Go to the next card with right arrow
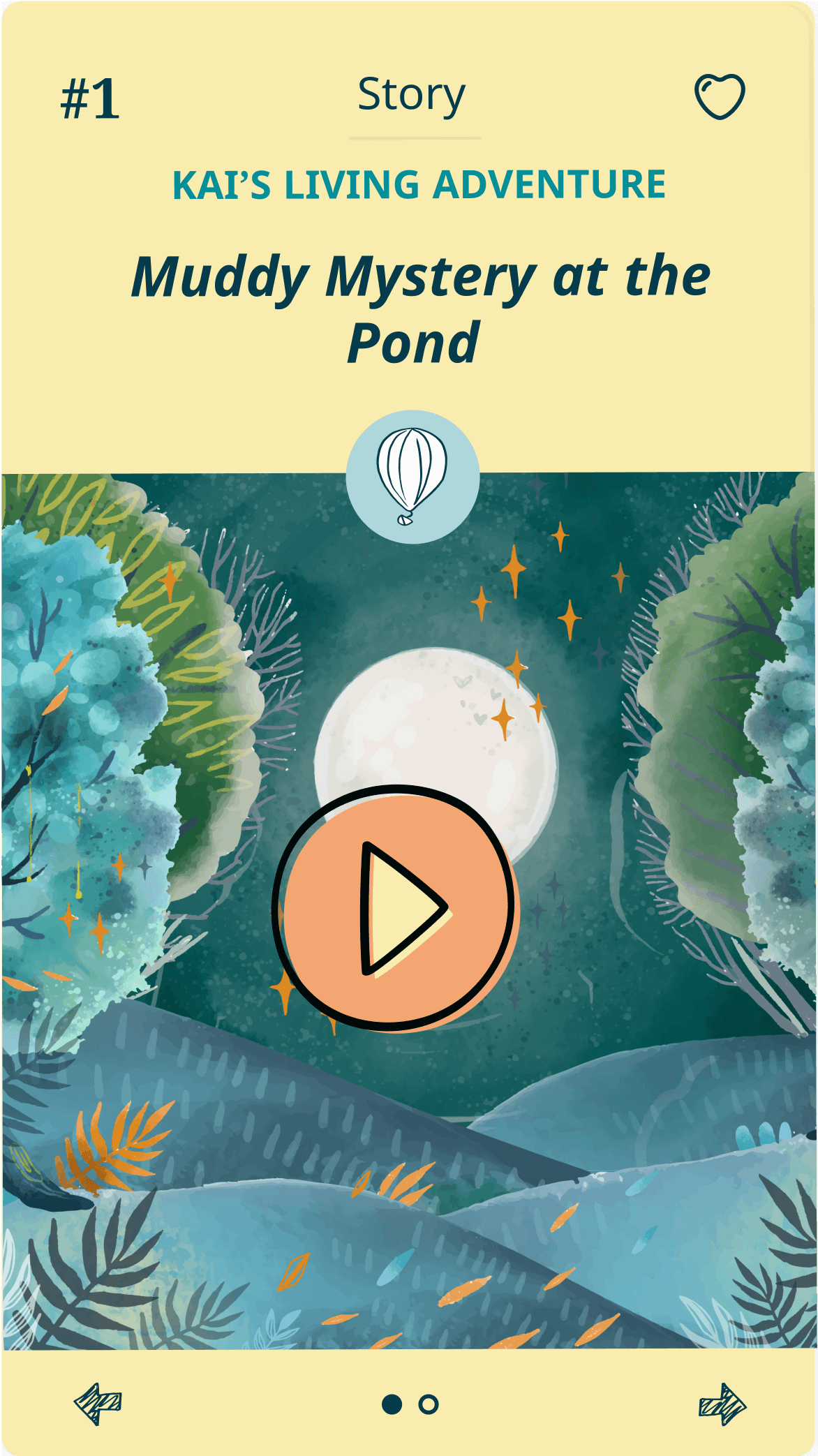818x1456 pixels. [x=722, y=1403]
